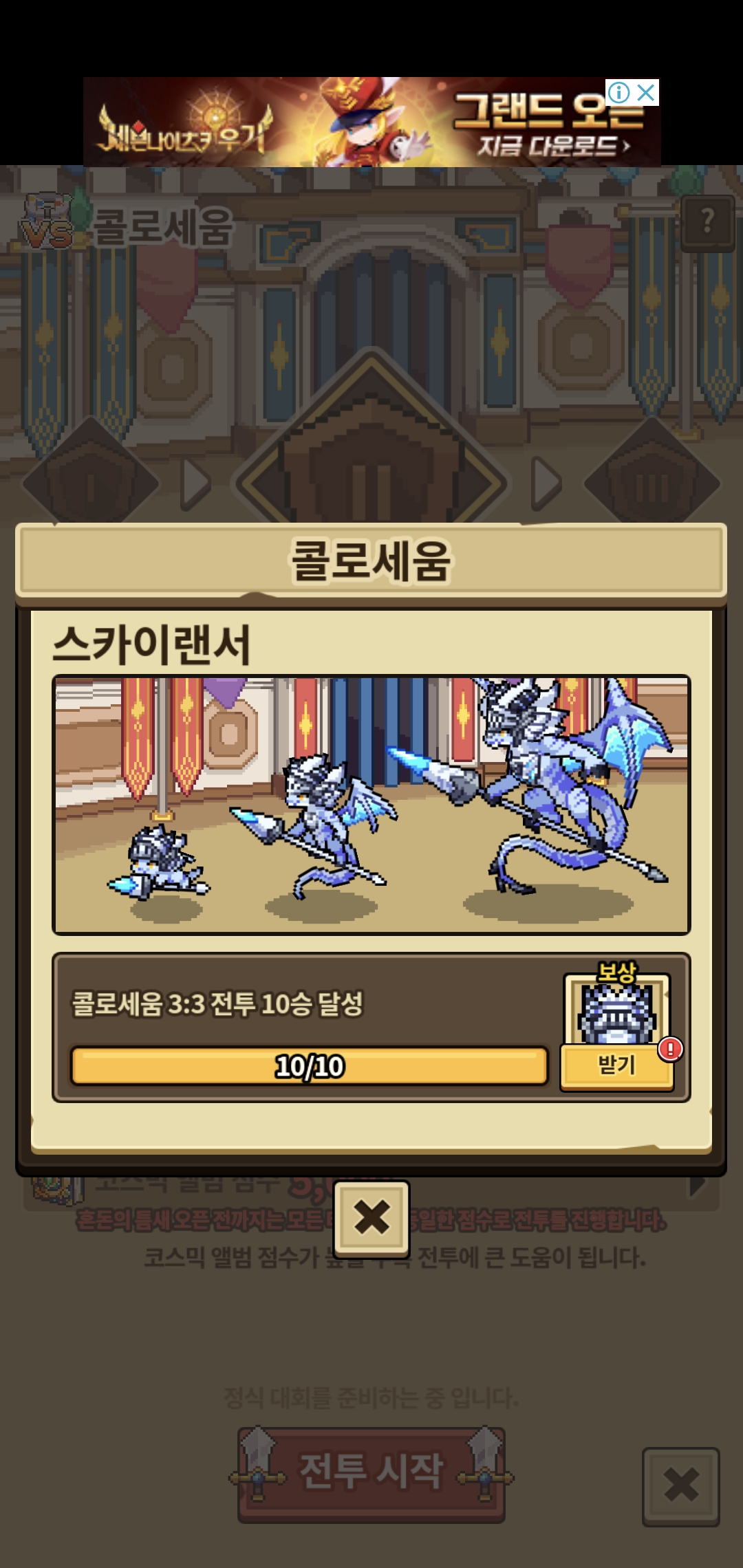This screenshot has height=1568, width=743.
Task: Claim the reward with the 받기 button
Action: pyautogui.click(x=616, y=1066)
